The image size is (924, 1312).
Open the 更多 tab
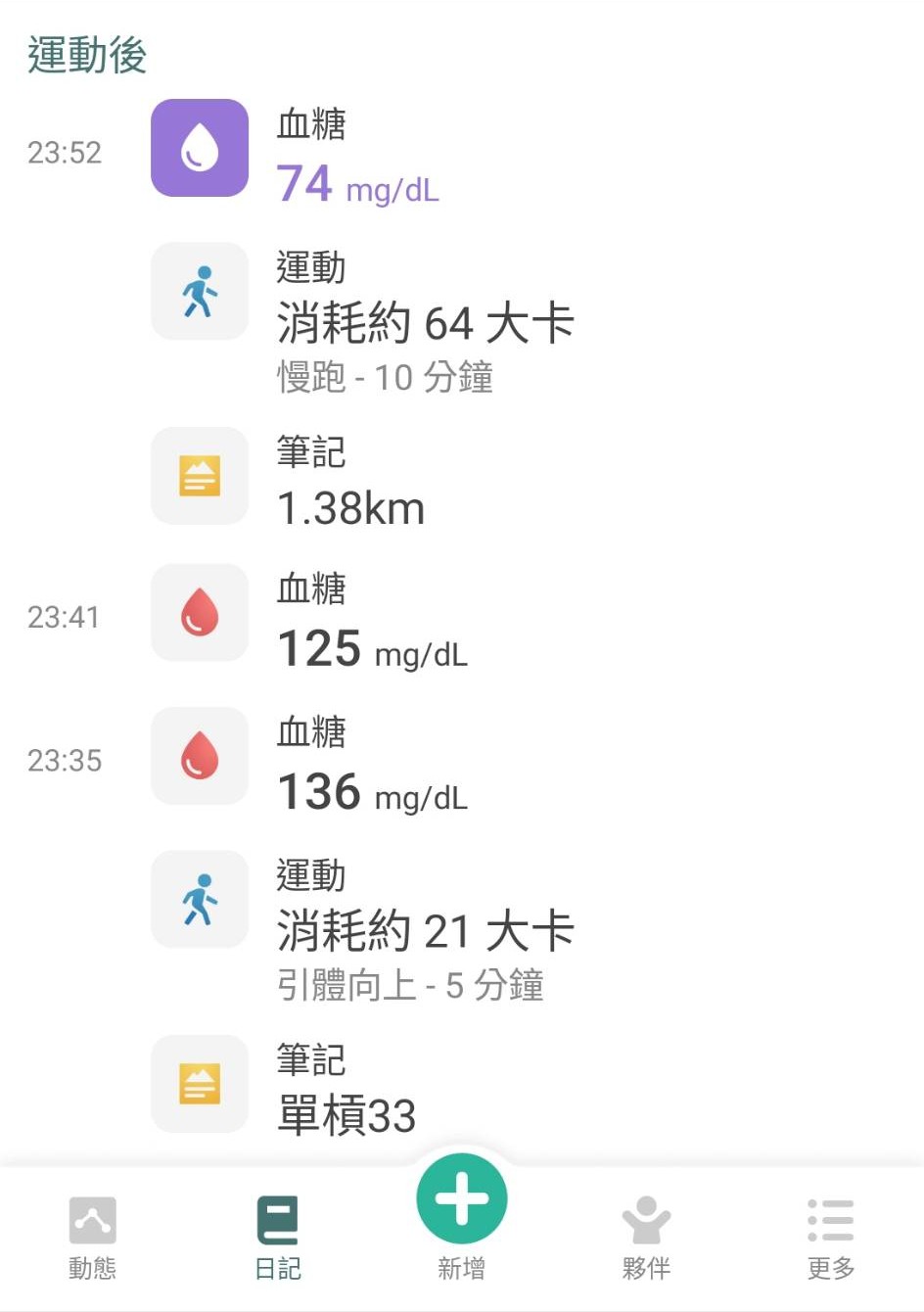click(831, 1238)
